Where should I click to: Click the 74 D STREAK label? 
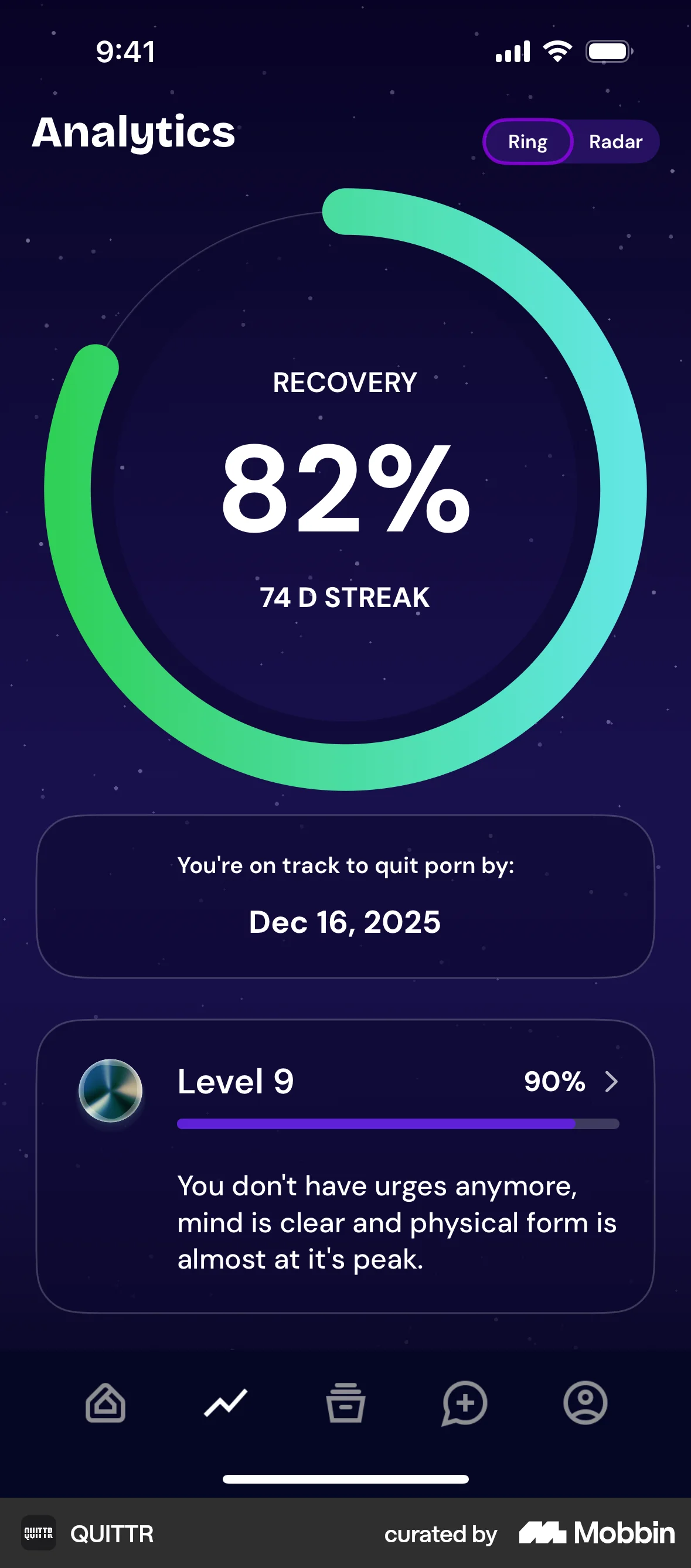(x=345, y=597)
